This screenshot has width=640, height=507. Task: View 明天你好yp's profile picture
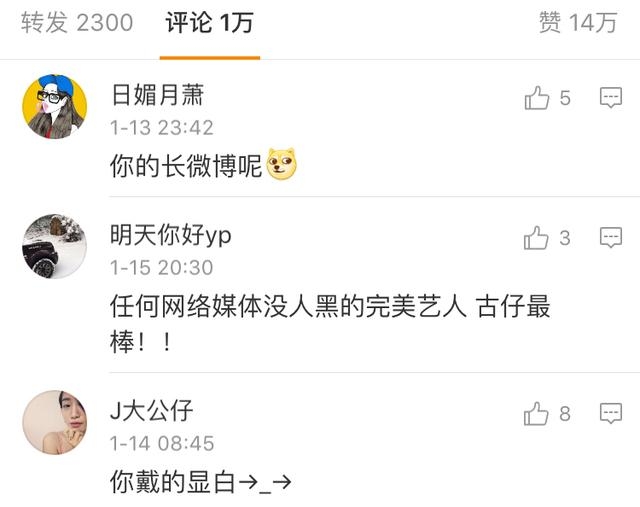(x=54, y=246)
